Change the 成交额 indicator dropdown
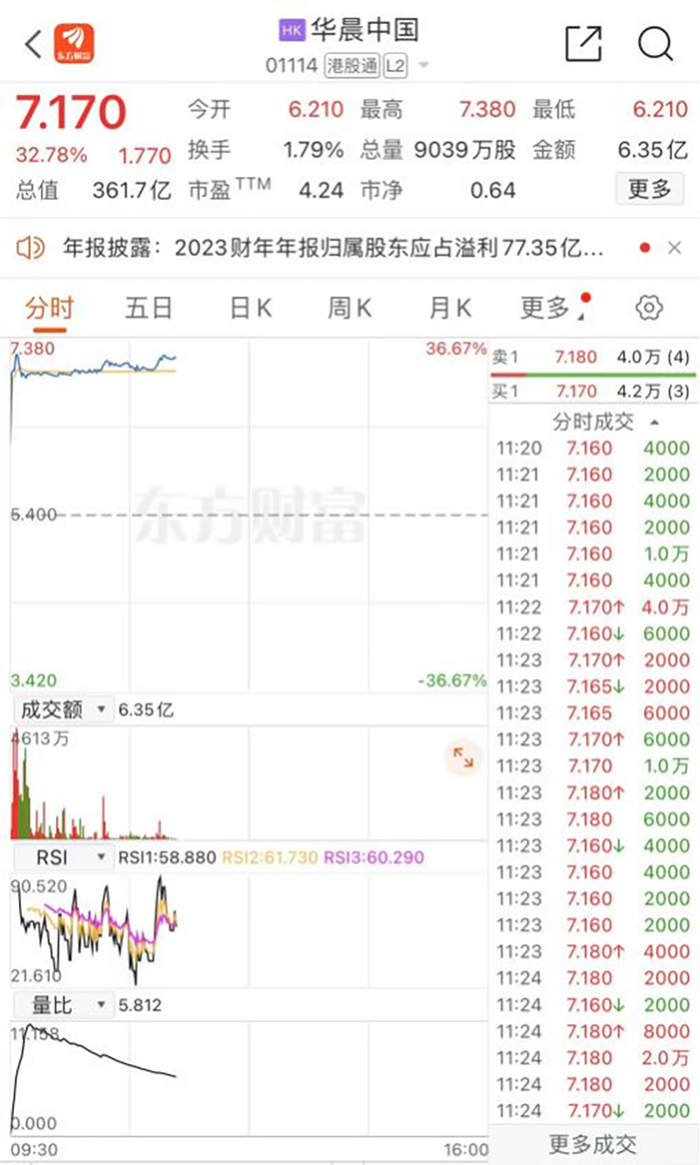700x1165 pixels. coord(62,710)
